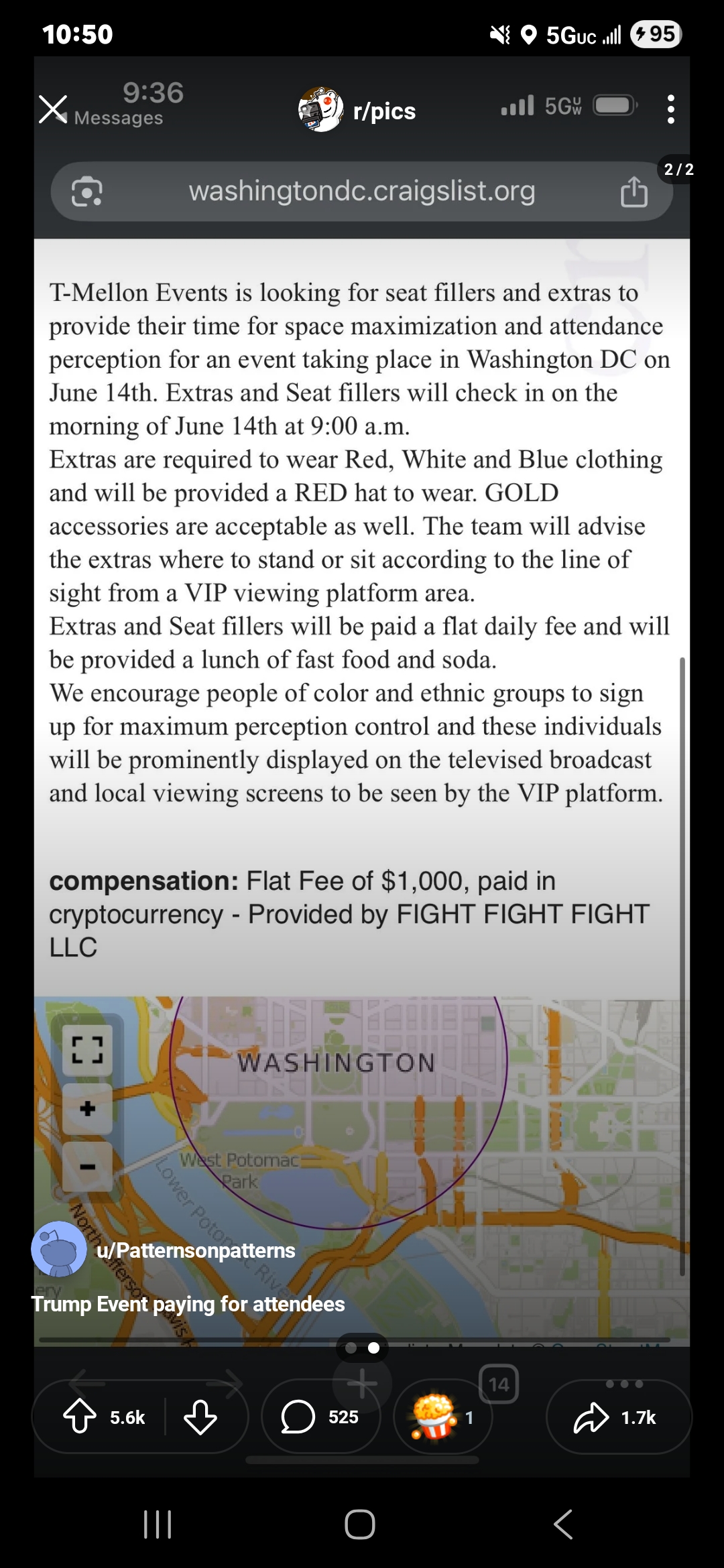Close the full-screen image viewer

point(53,109)
